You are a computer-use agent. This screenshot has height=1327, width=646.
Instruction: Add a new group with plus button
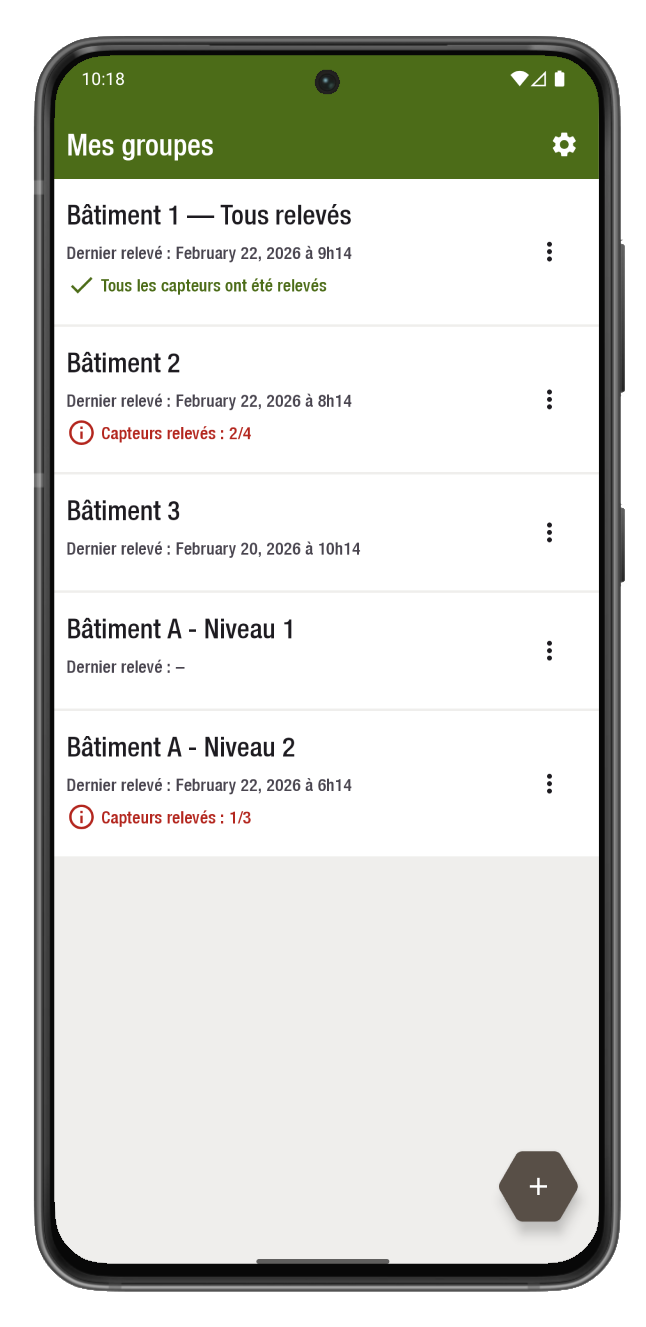click(538, 1187)
